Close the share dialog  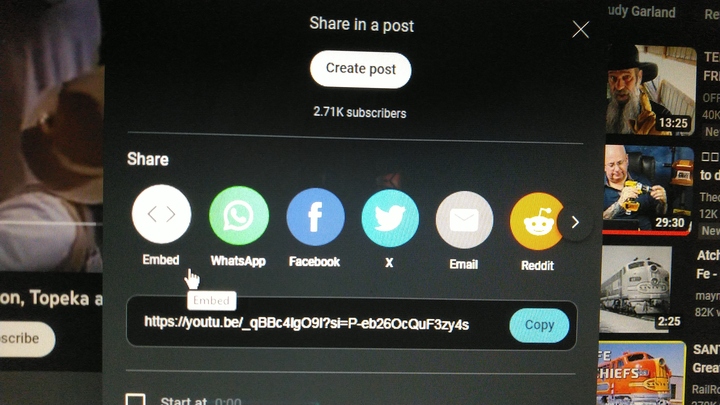tap(580, 29)
